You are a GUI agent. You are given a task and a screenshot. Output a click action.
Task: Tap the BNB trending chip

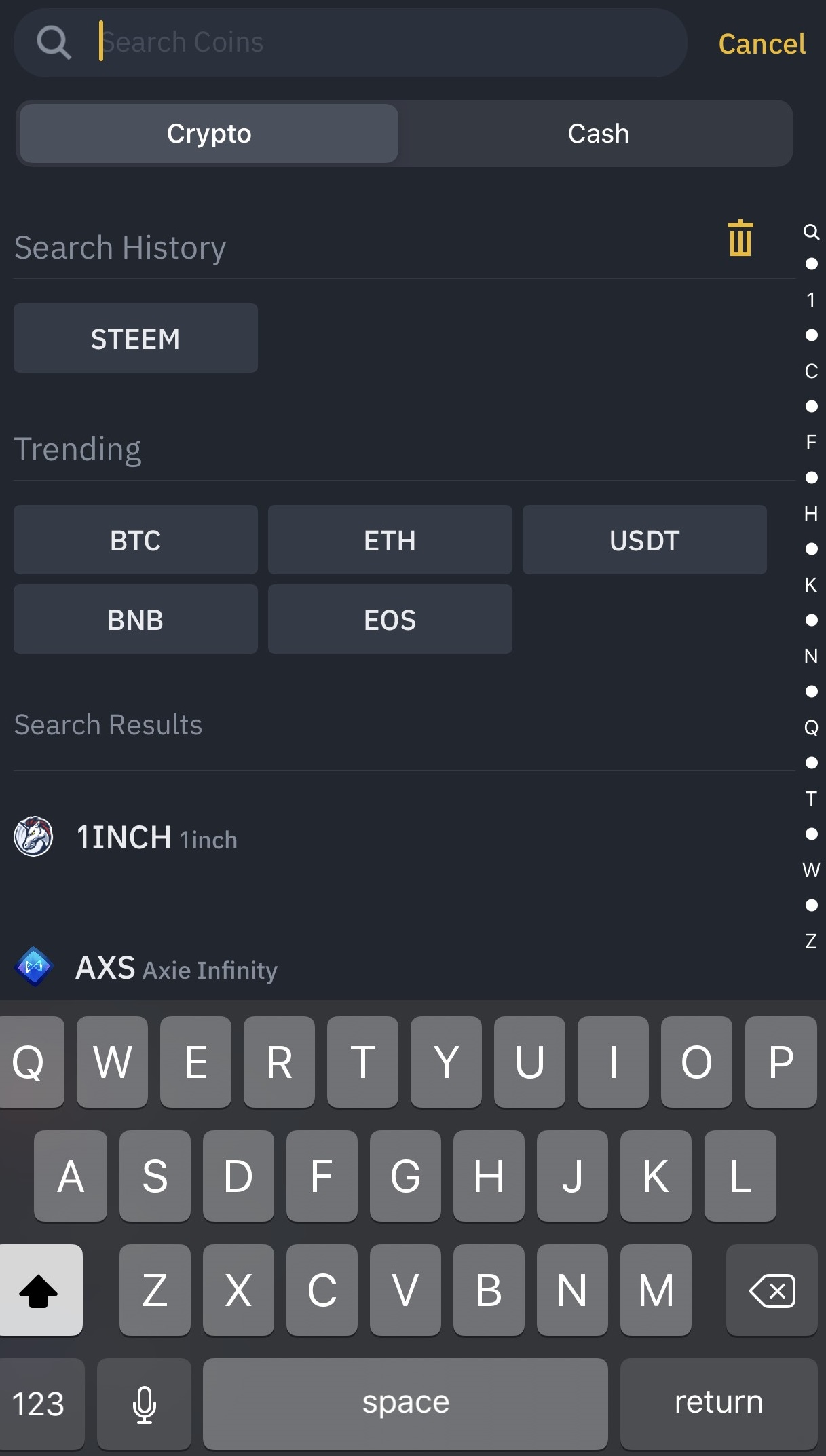click(x=136, y=619)
